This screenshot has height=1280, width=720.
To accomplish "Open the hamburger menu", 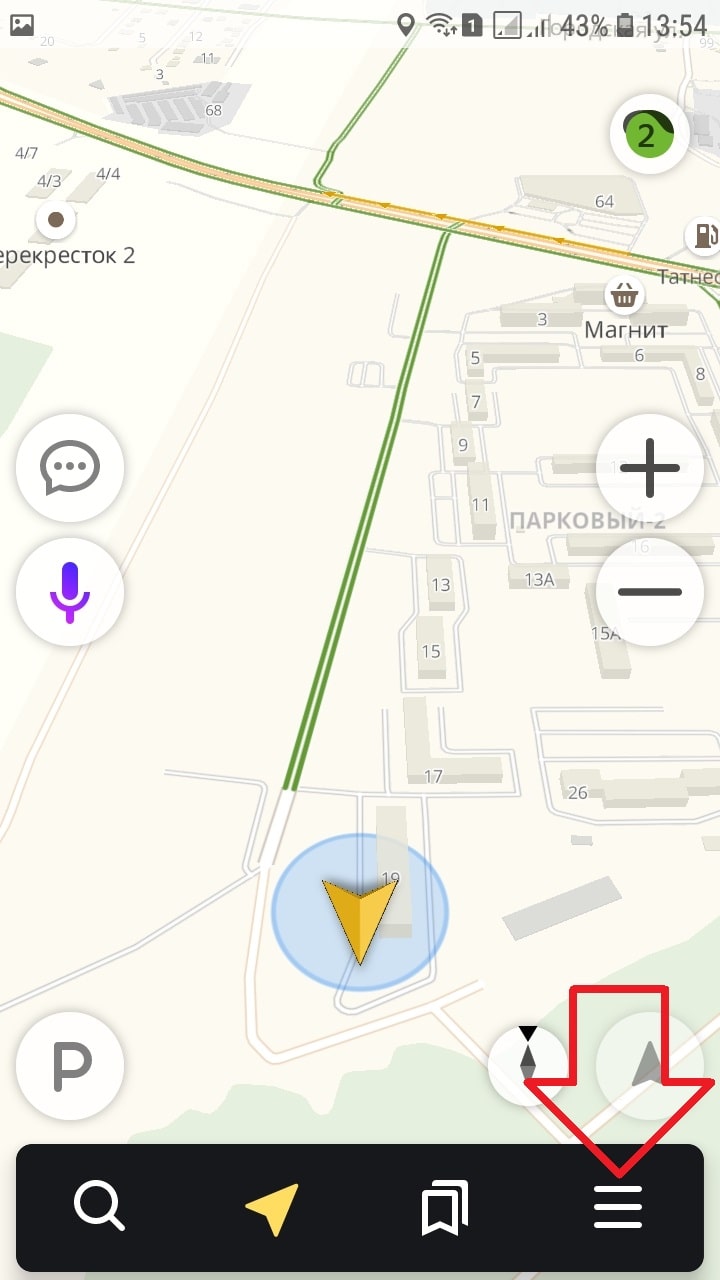I will (618, 1208).
